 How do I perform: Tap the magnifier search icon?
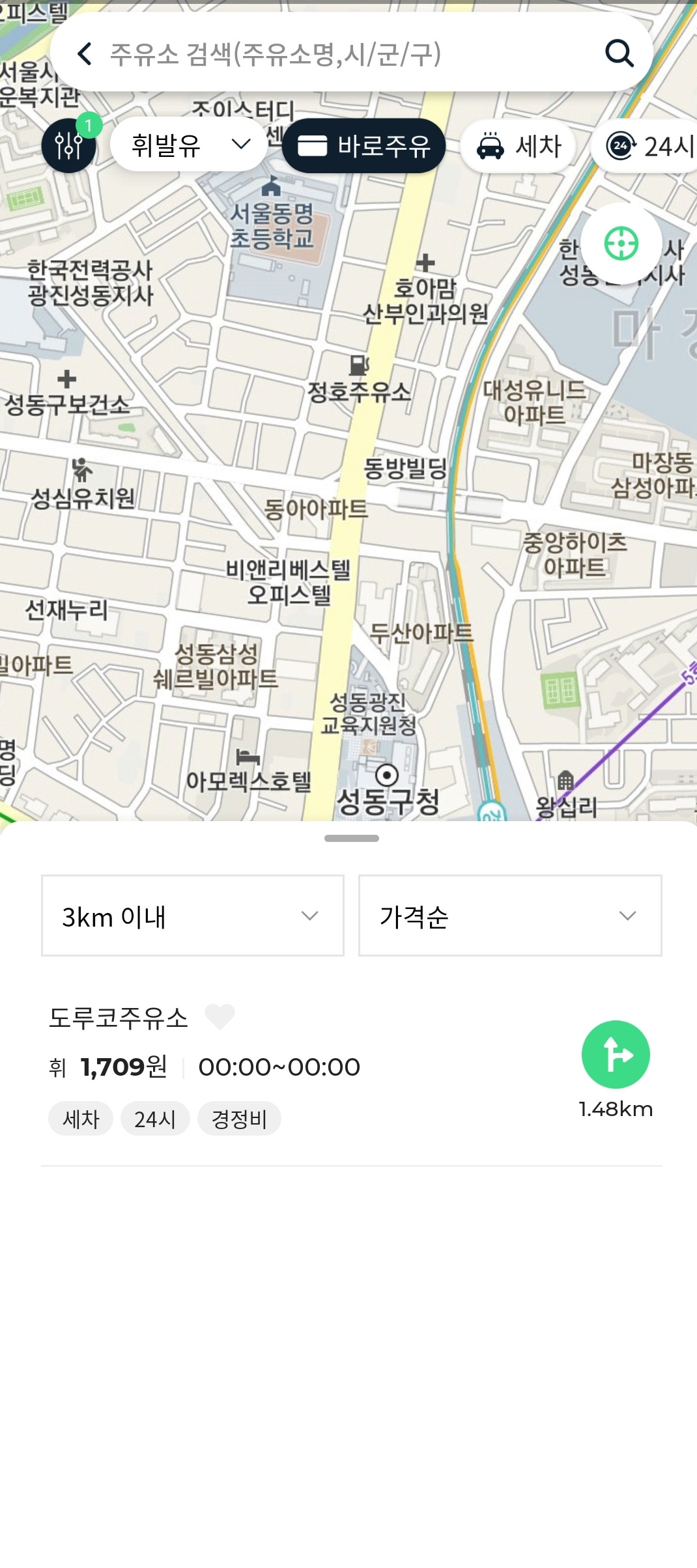(619, 54)
